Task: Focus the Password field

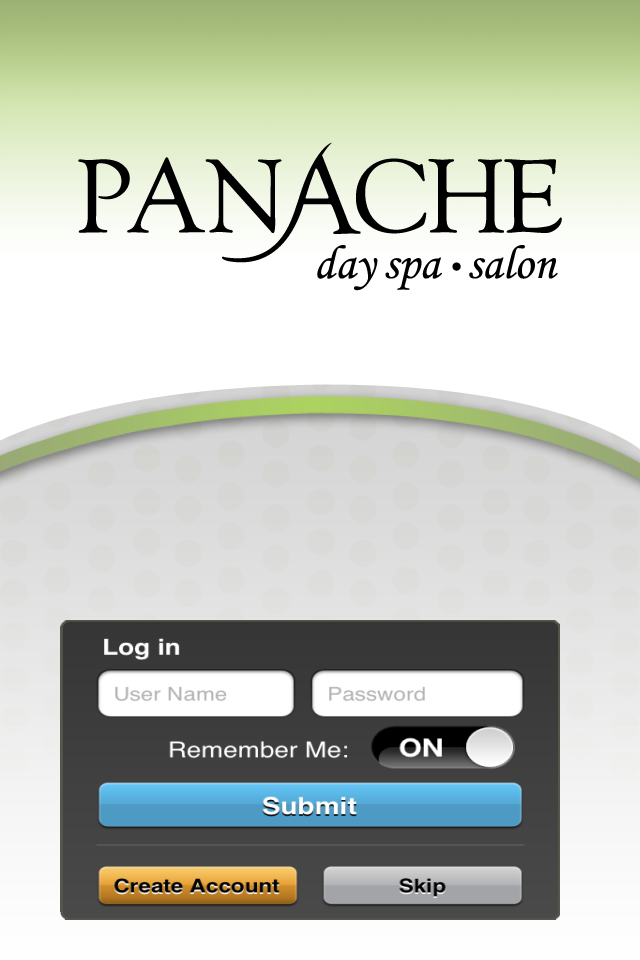Action: (417, 694)
